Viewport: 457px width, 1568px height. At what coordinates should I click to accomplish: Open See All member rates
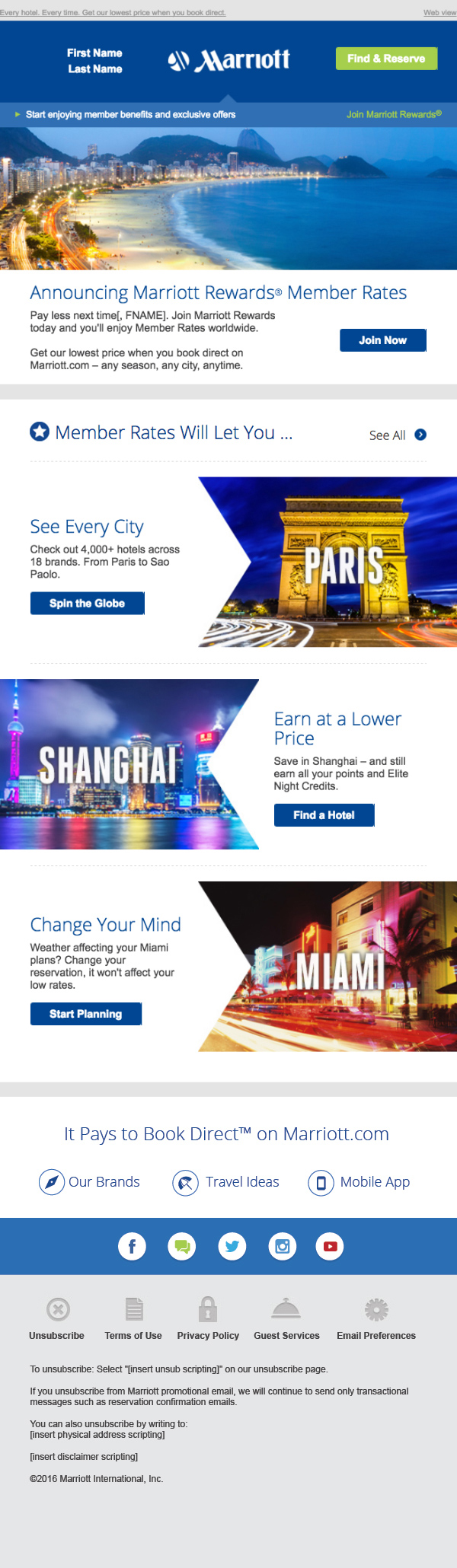pyautogui.click(x=398, y=435)
